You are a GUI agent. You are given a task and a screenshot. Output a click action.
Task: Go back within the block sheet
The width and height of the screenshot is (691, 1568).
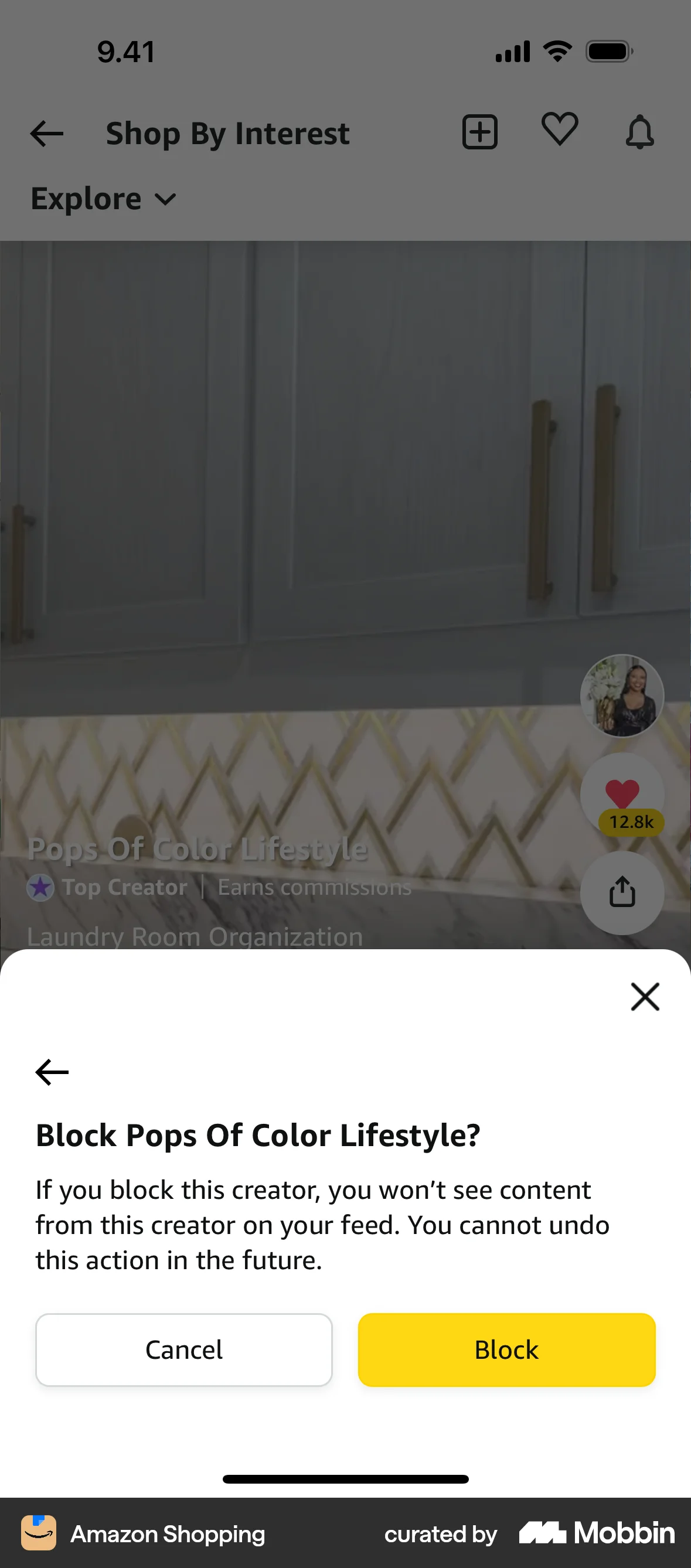click(52, 1072)
